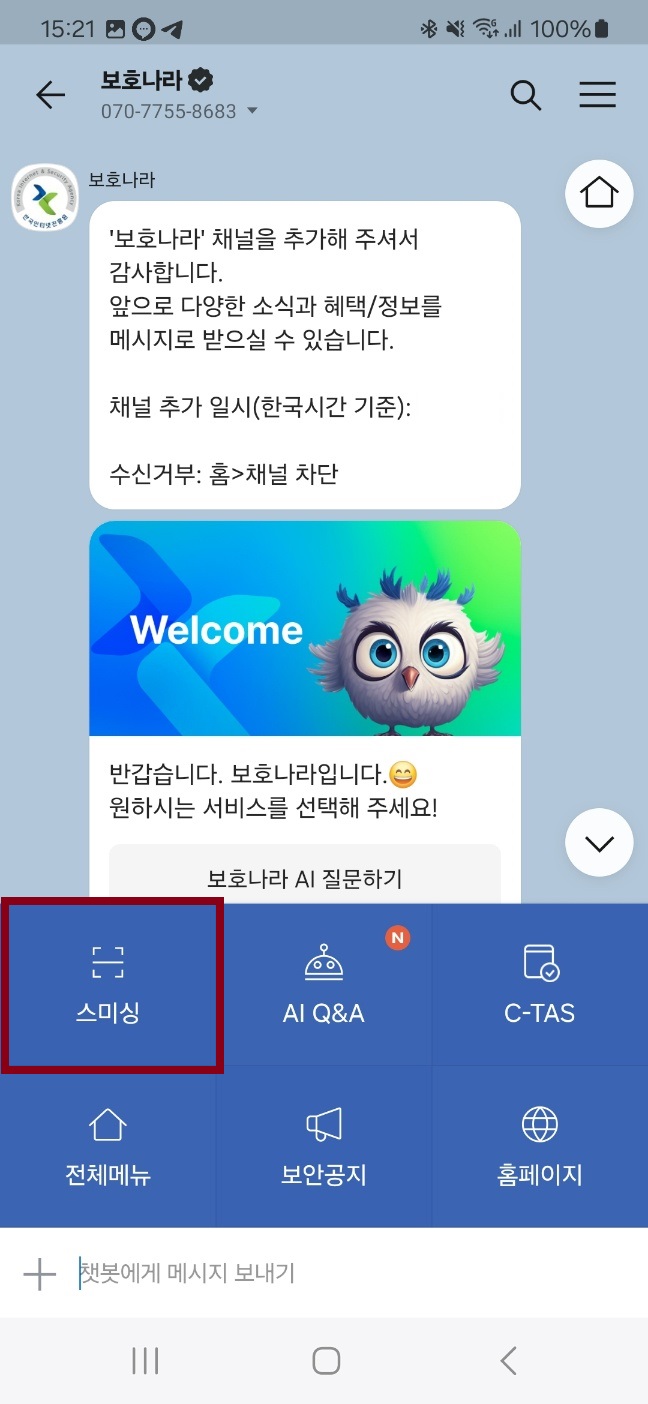Open the 보호나라 profile avatar

point(44,197)
